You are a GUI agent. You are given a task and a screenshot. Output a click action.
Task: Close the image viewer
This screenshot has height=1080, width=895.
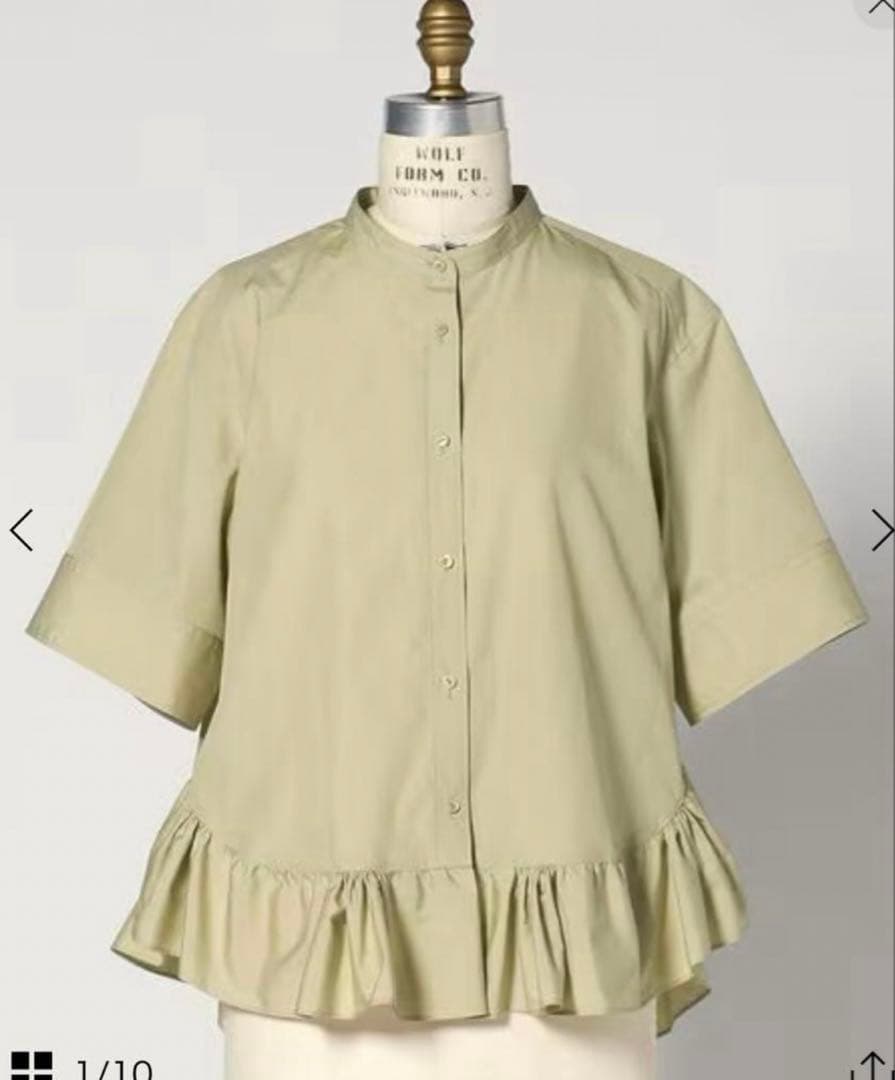880,6
